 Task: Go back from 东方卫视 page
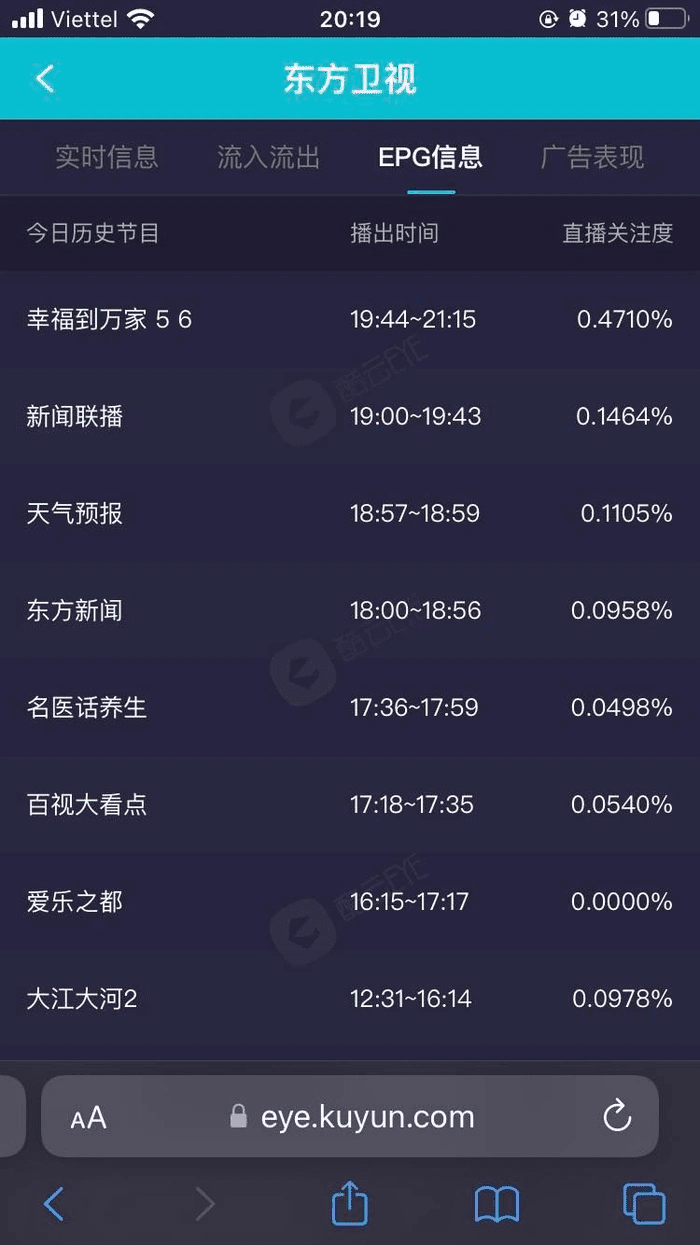[x=45, y=79]
